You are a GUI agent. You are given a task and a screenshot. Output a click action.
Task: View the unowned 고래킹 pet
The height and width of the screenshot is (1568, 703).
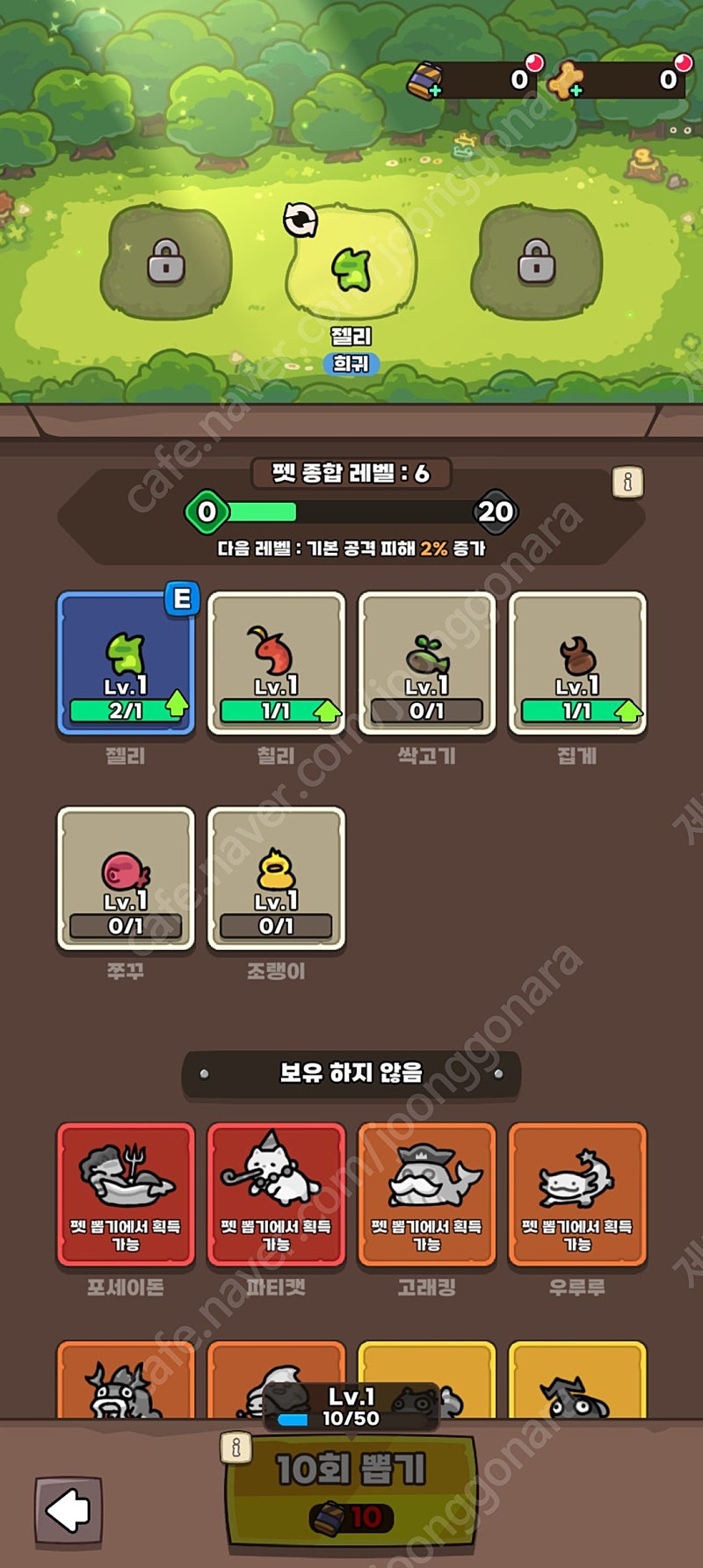(x=427, y=1195)
